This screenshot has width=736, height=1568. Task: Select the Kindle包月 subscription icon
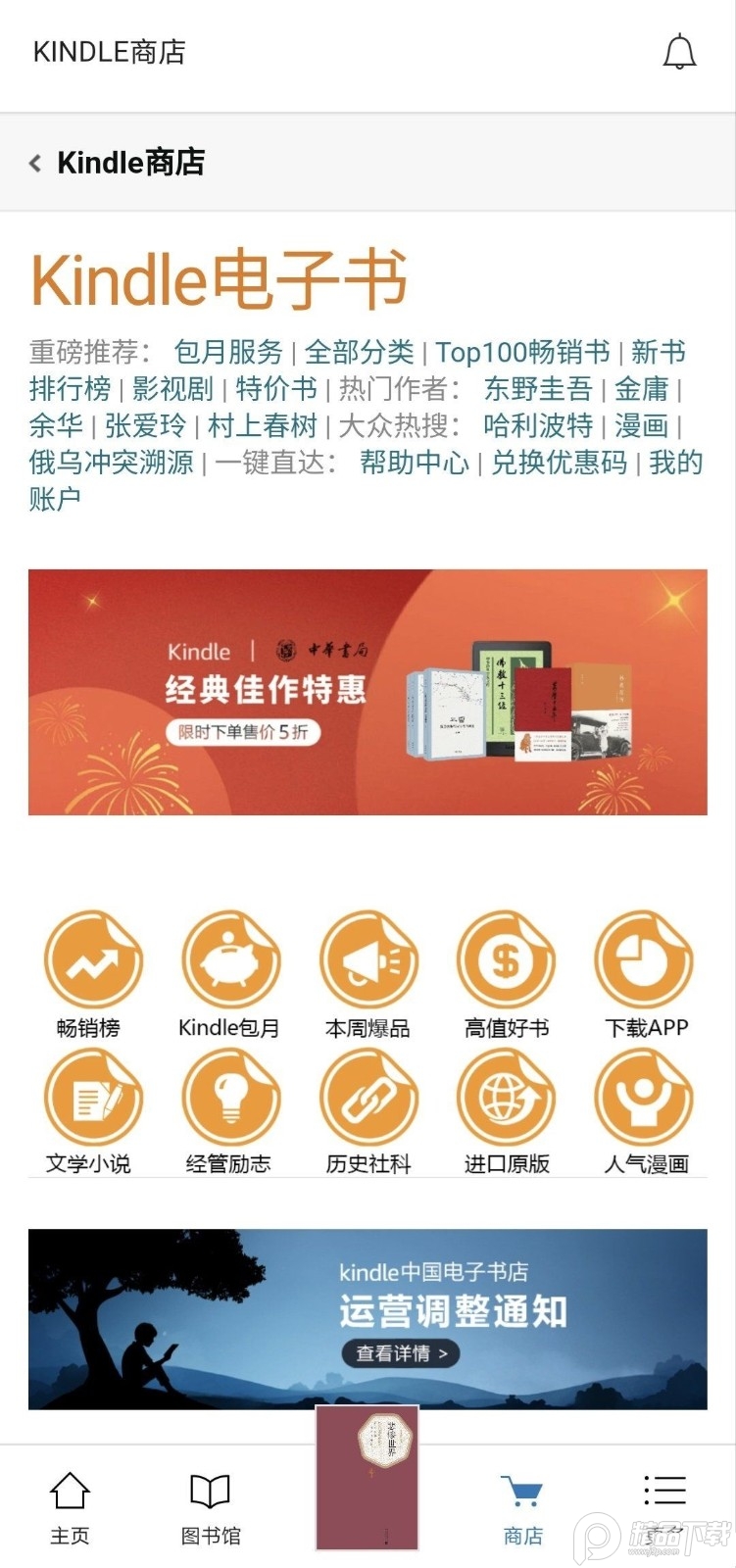(230, 960)
